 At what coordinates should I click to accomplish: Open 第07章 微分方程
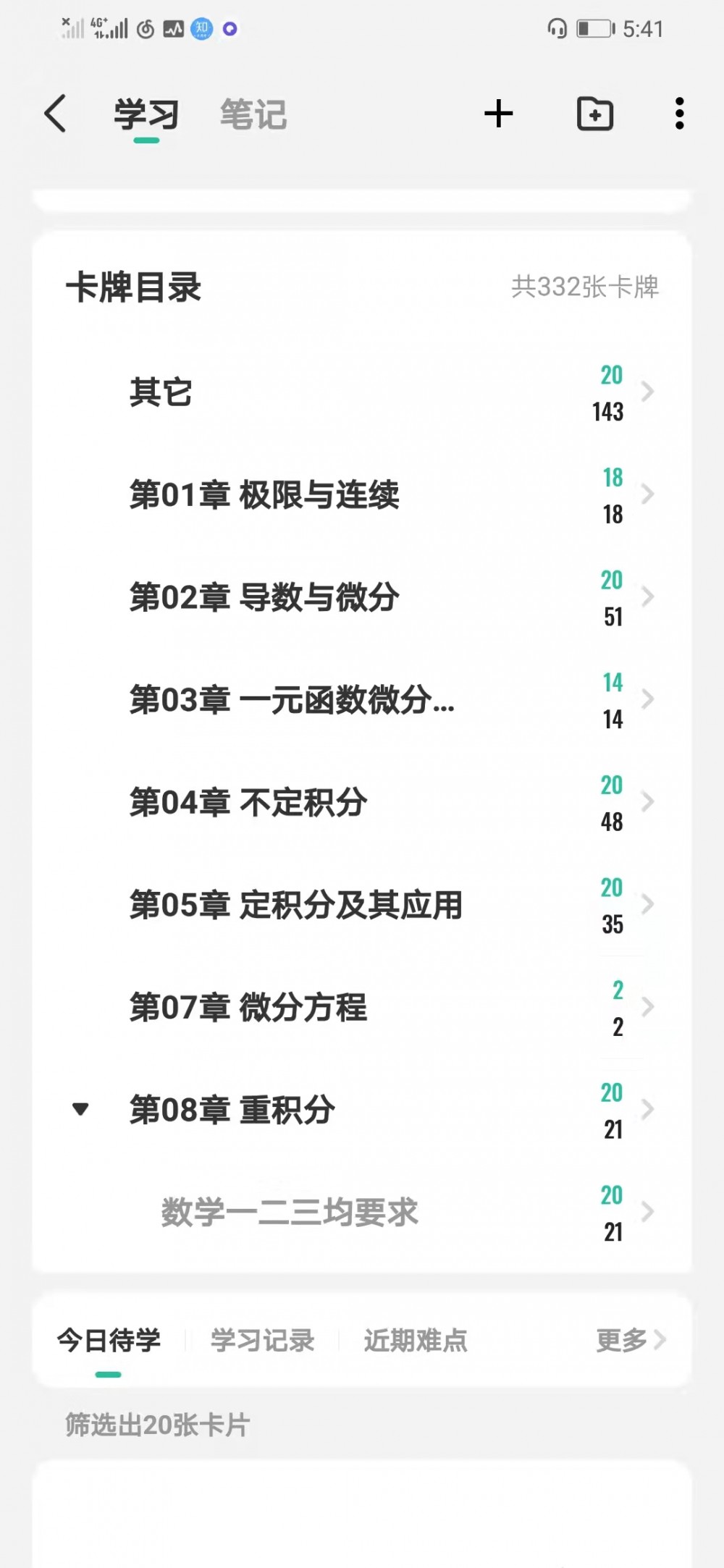pos(362,1008)
